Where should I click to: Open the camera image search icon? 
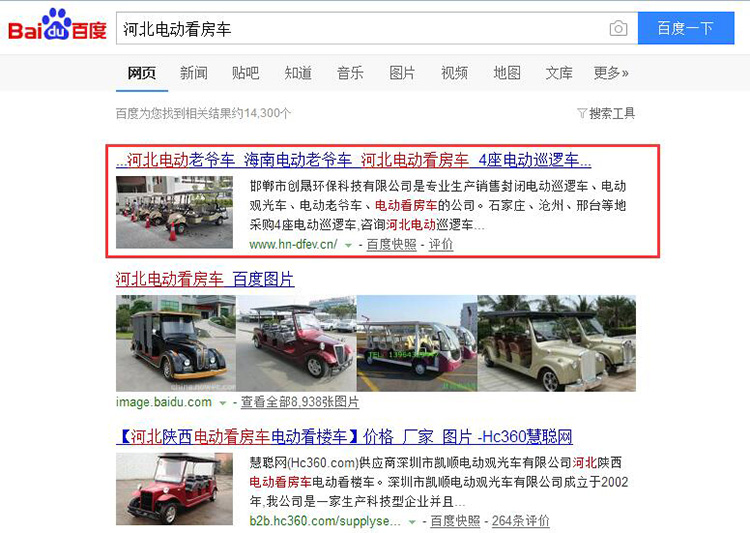click(x=618, y=29)
